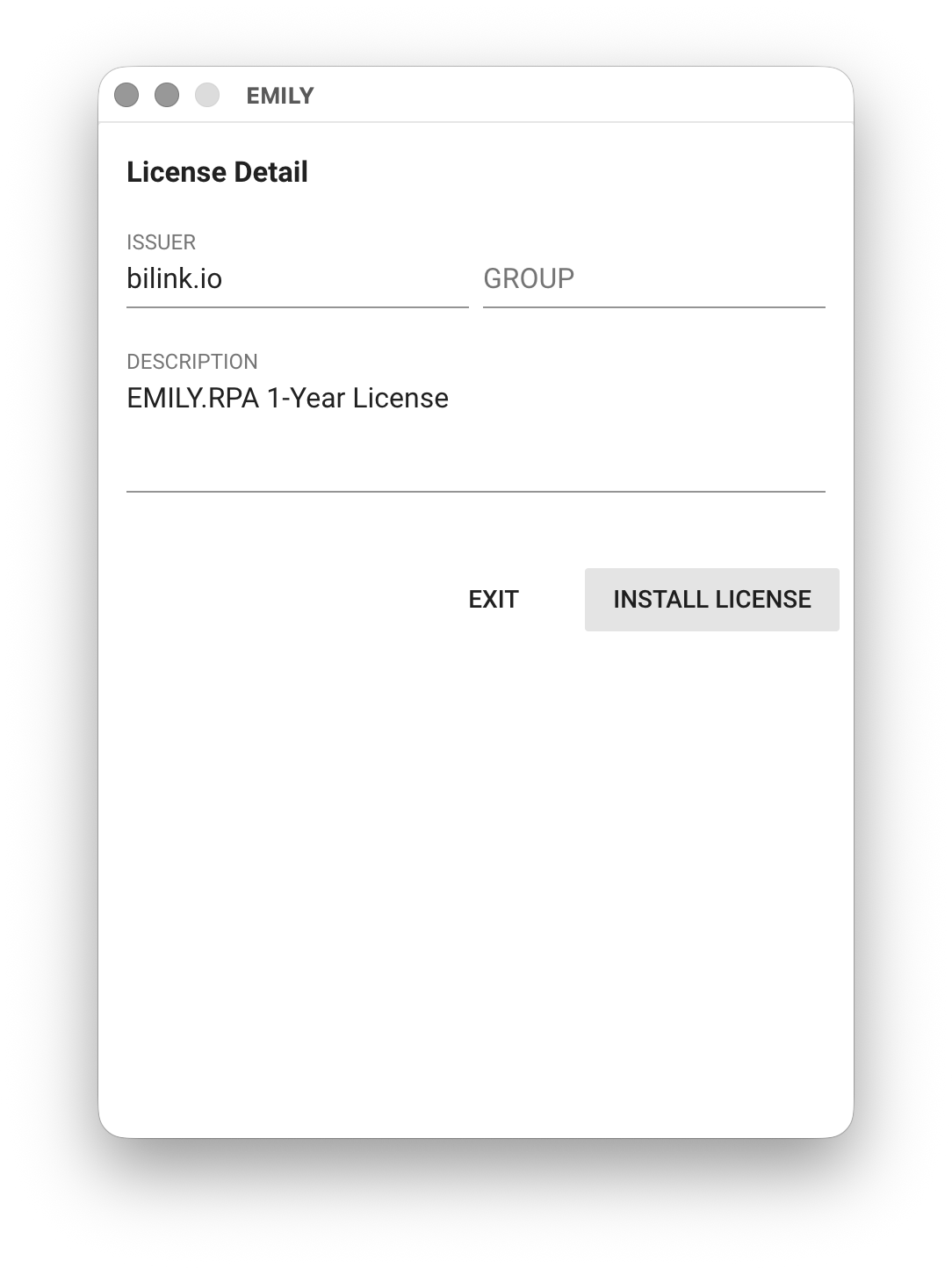Close the EMILY window
The image size is (952, 1268).
click(126, 95)
